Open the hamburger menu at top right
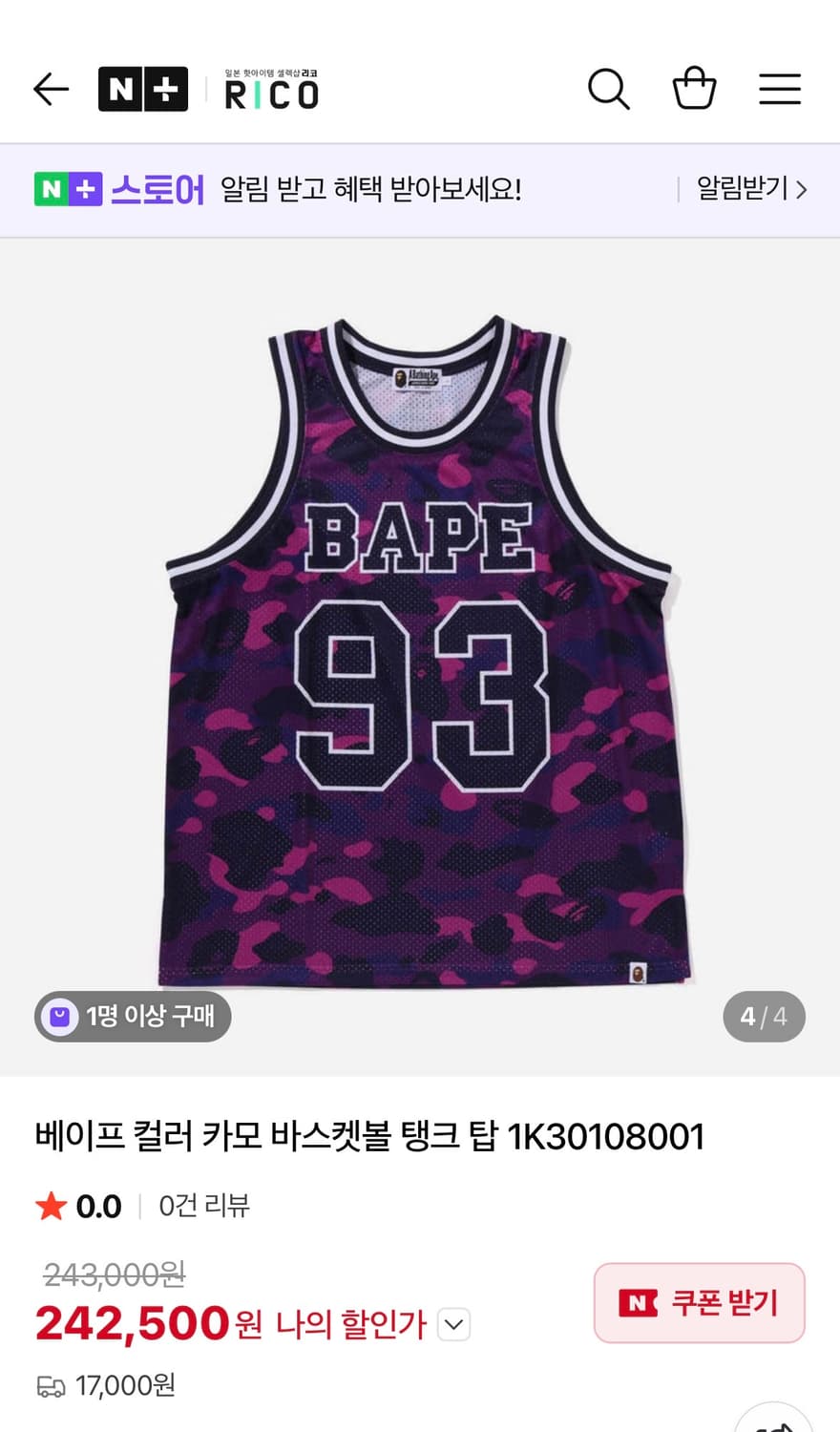The height and width of the screenshot is (1432, 840). (x=780, y=88)
